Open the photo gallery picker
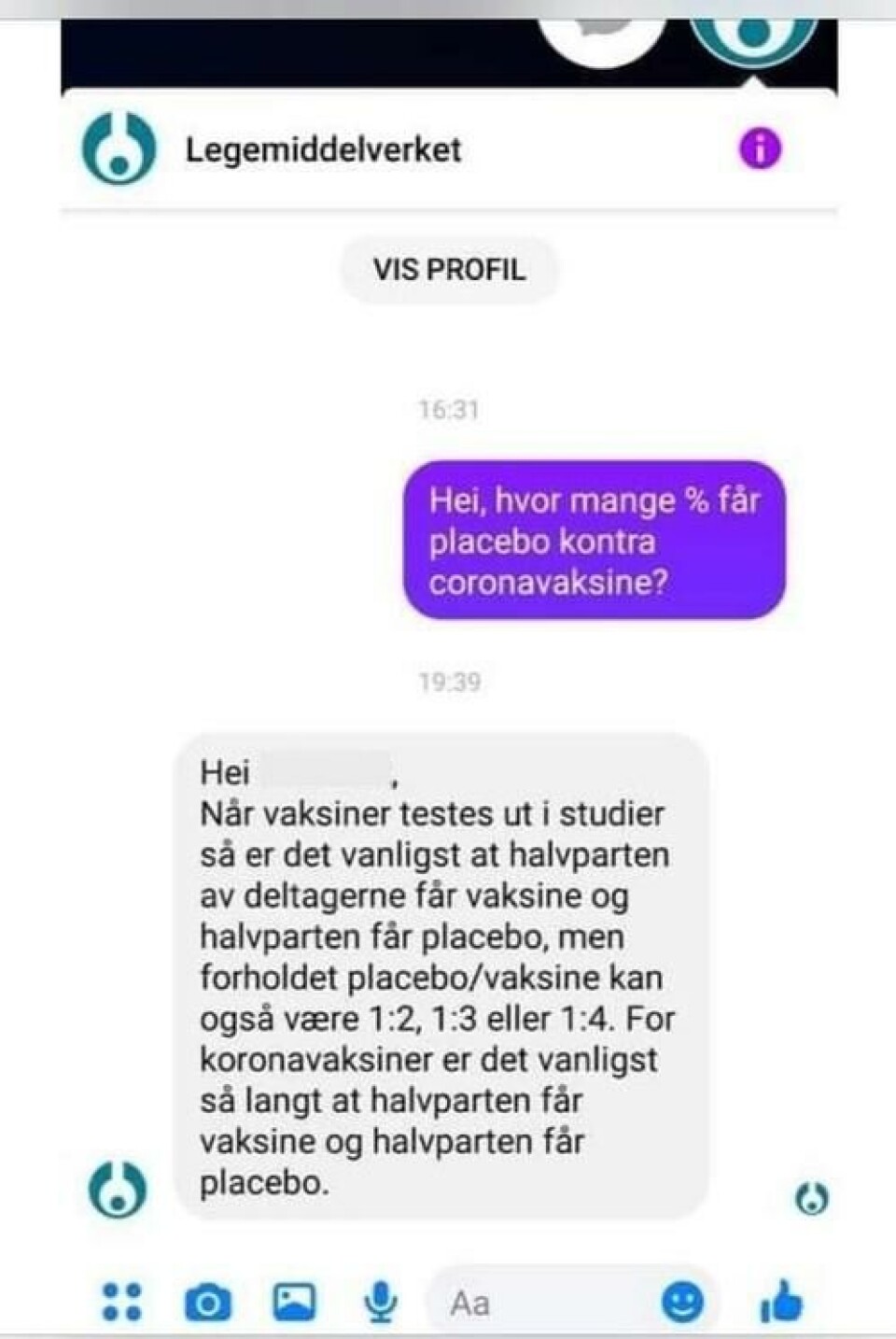Screen dimensions: 896x1339 294,1302
